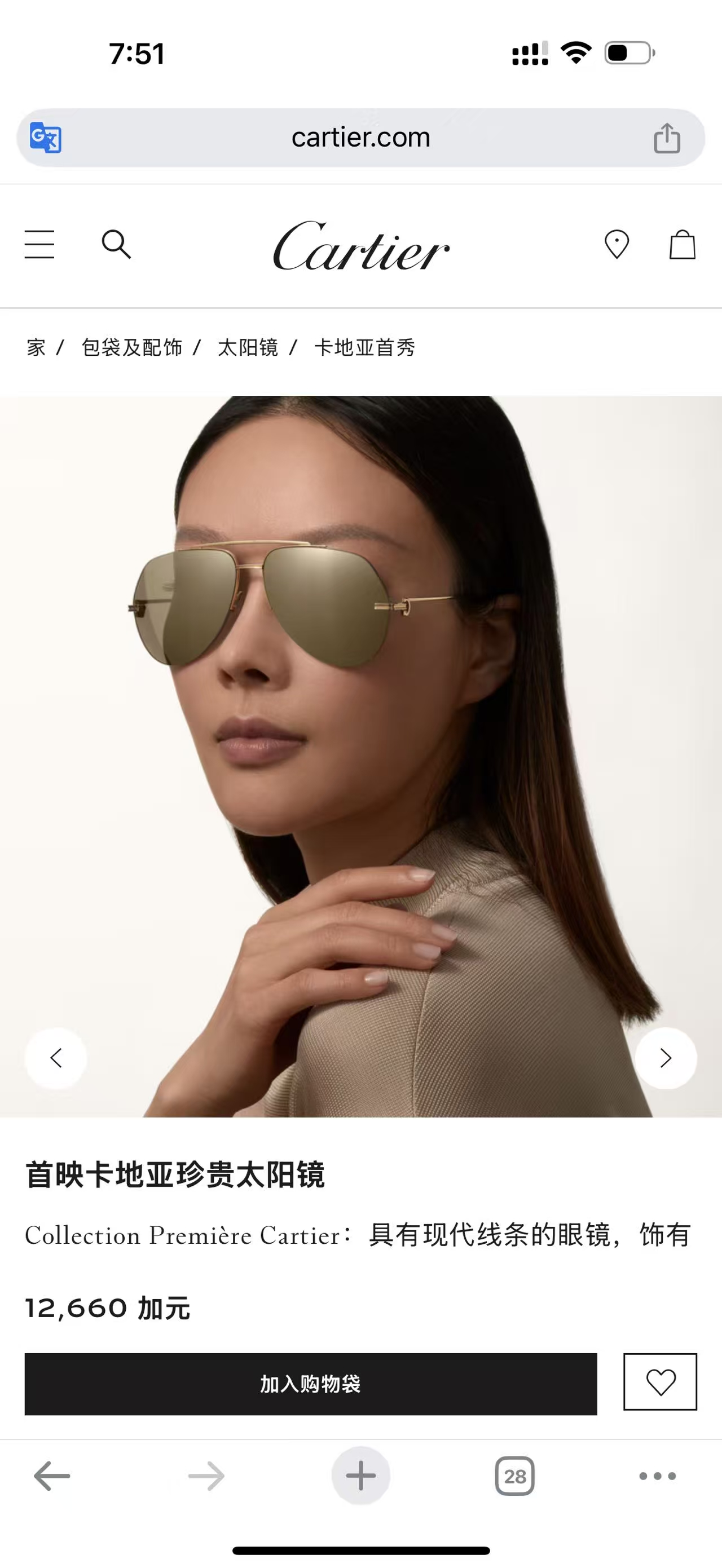Go back in the browser
This screenshot has width=722, height=1568.
(52, 1476)
